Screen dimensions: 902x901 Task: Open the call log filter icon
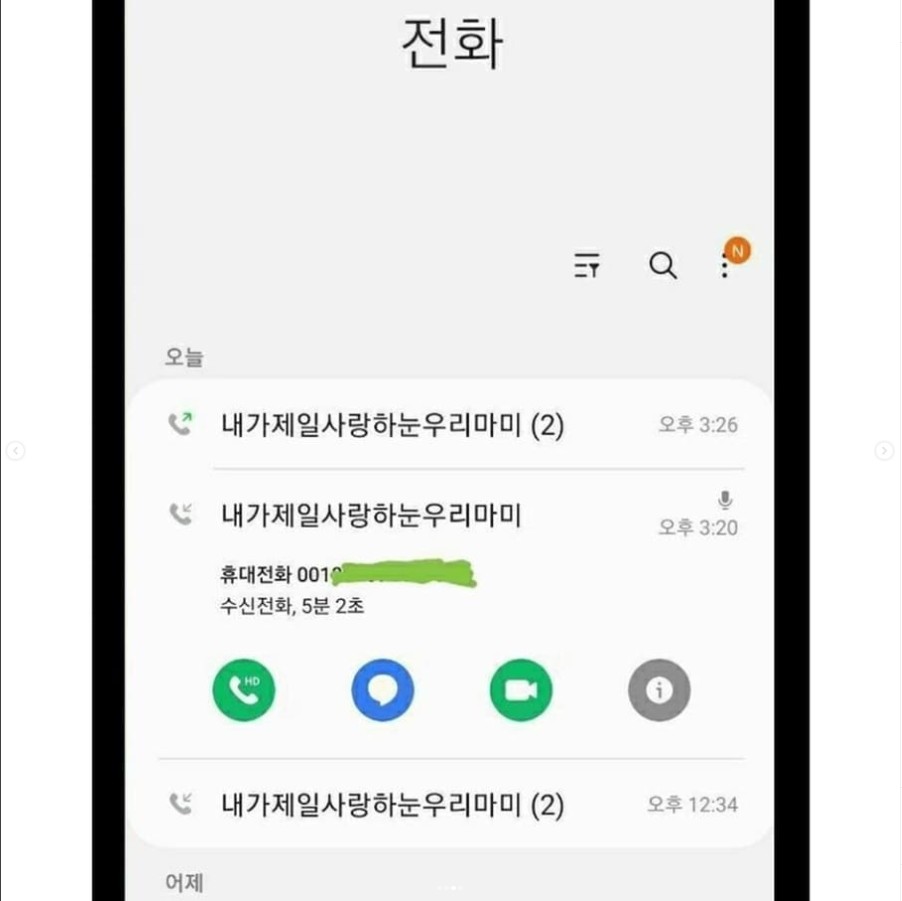[x=587, y=265]
